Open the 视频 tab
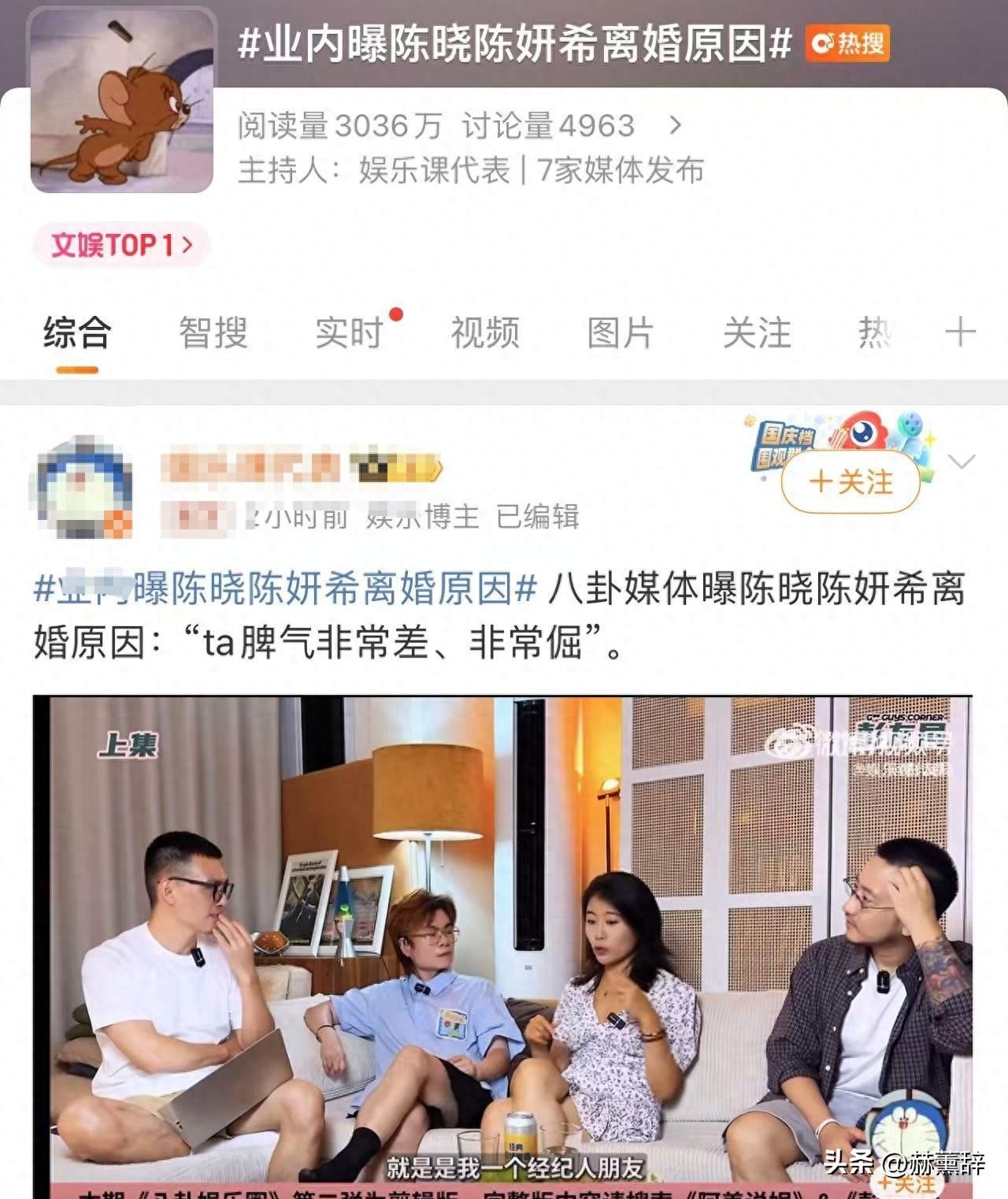The image size is (1008, 1199). click(x=485, y=332)
